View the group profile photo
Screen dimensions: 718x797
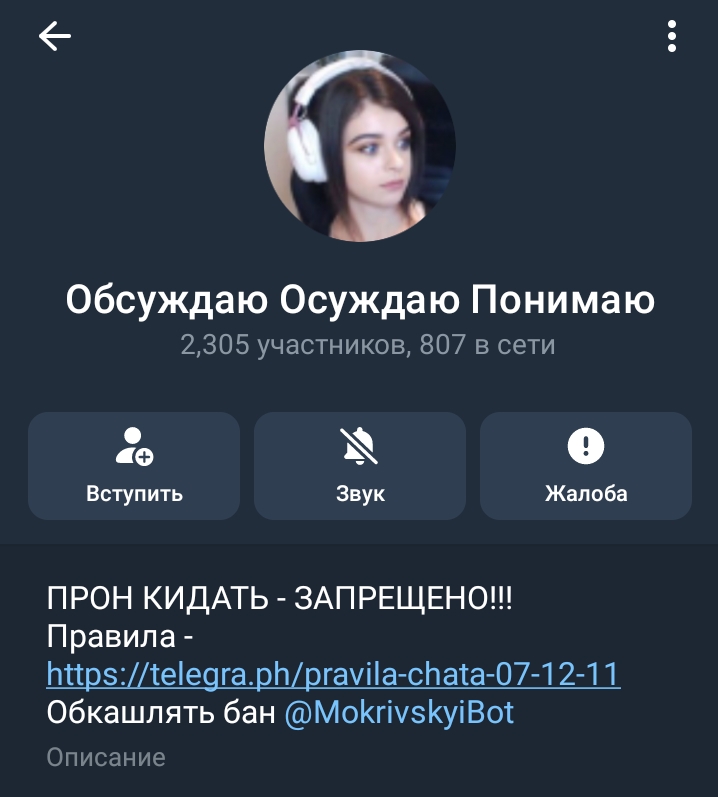[359, 146]
